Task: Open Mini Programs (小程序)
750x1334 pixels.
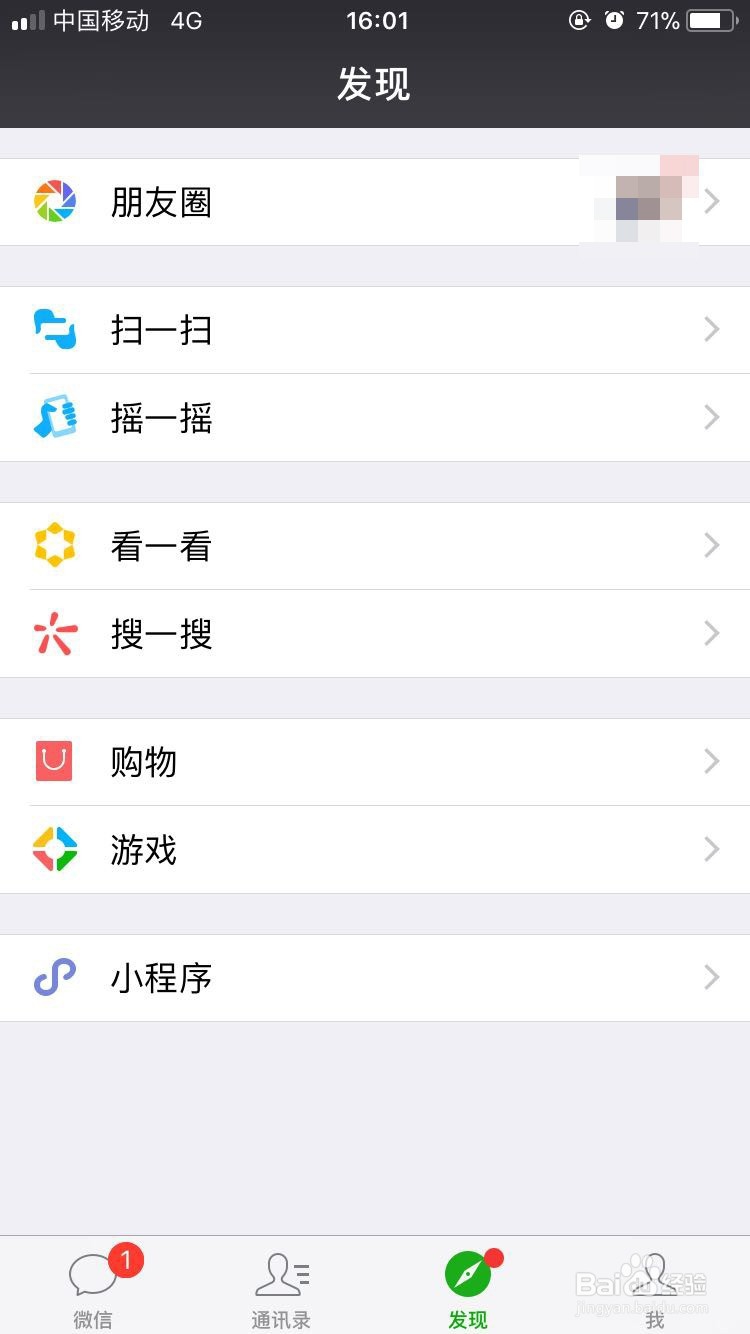Action: pyautogui.click(x=161, y=979)
